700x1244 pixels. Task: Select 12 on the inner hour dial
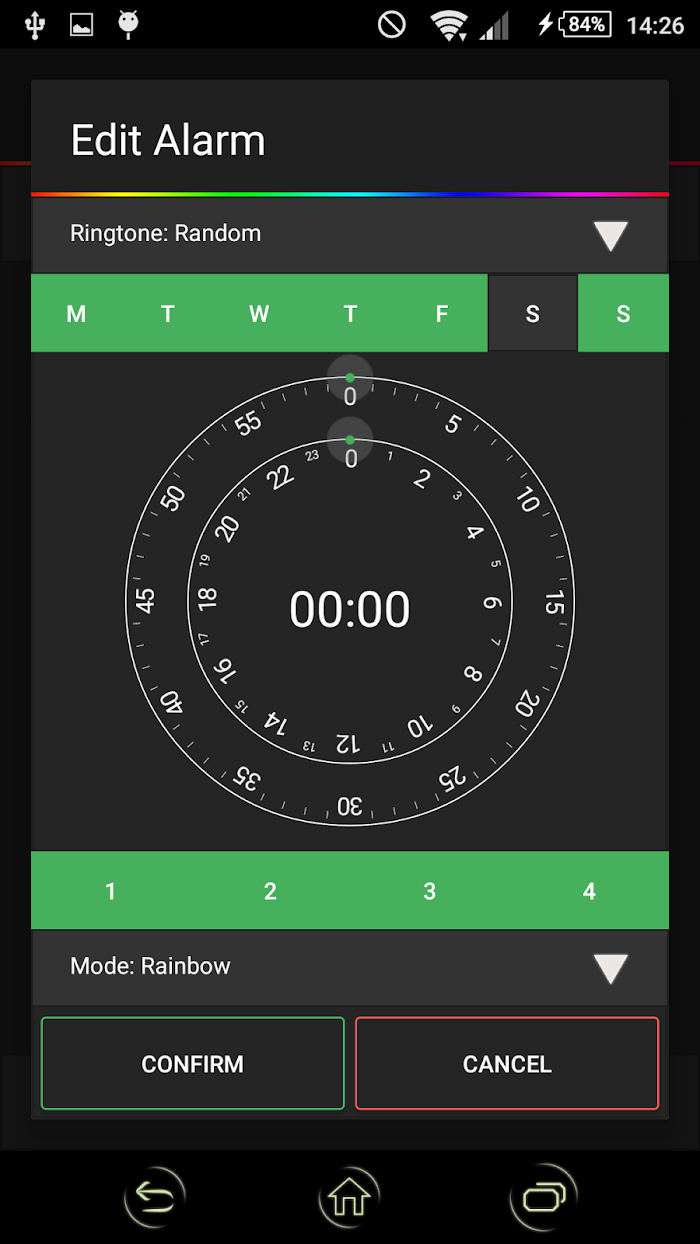tap(348, 743)
